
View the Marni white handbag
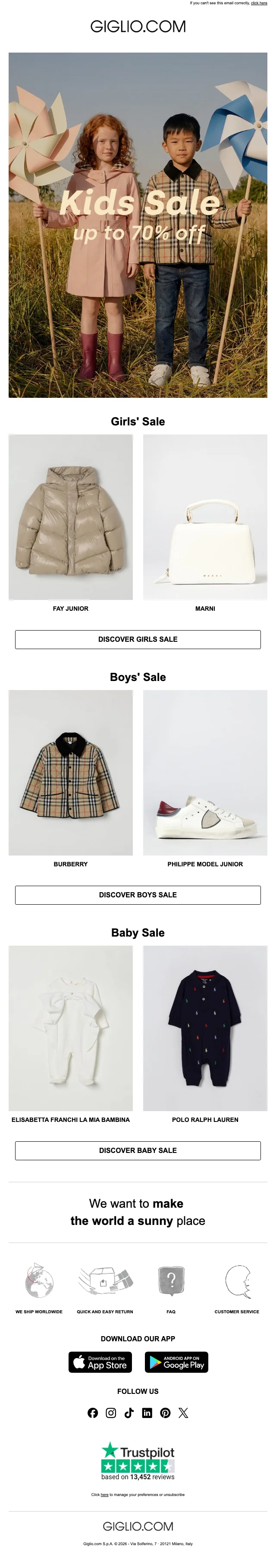point(205,517)
